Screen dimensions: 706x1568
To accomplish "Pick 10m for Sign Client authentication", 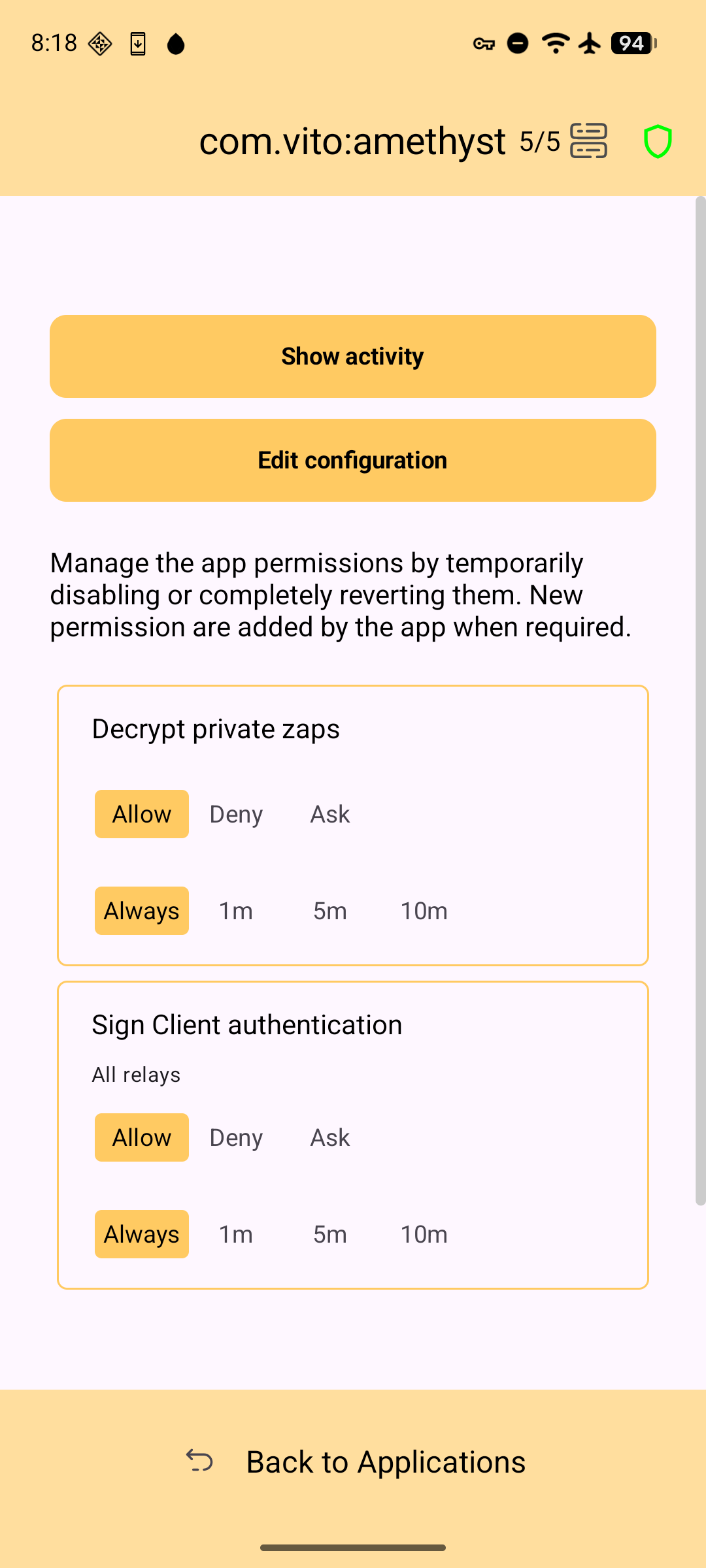I will click(x=424, y=1235).
